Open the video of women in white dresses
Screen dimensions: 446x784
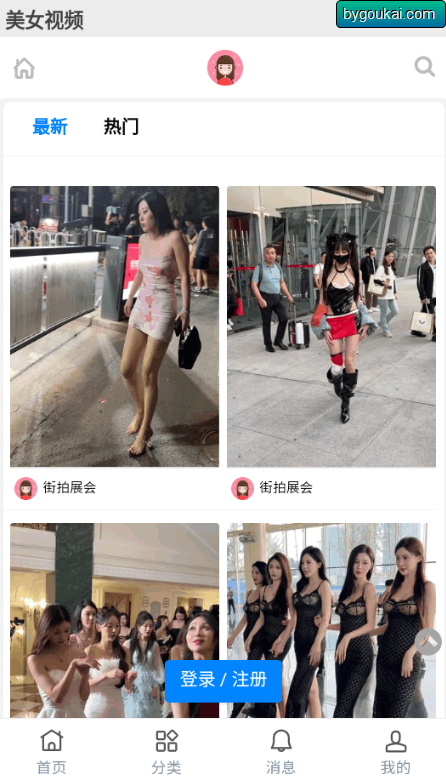(114, 620)
